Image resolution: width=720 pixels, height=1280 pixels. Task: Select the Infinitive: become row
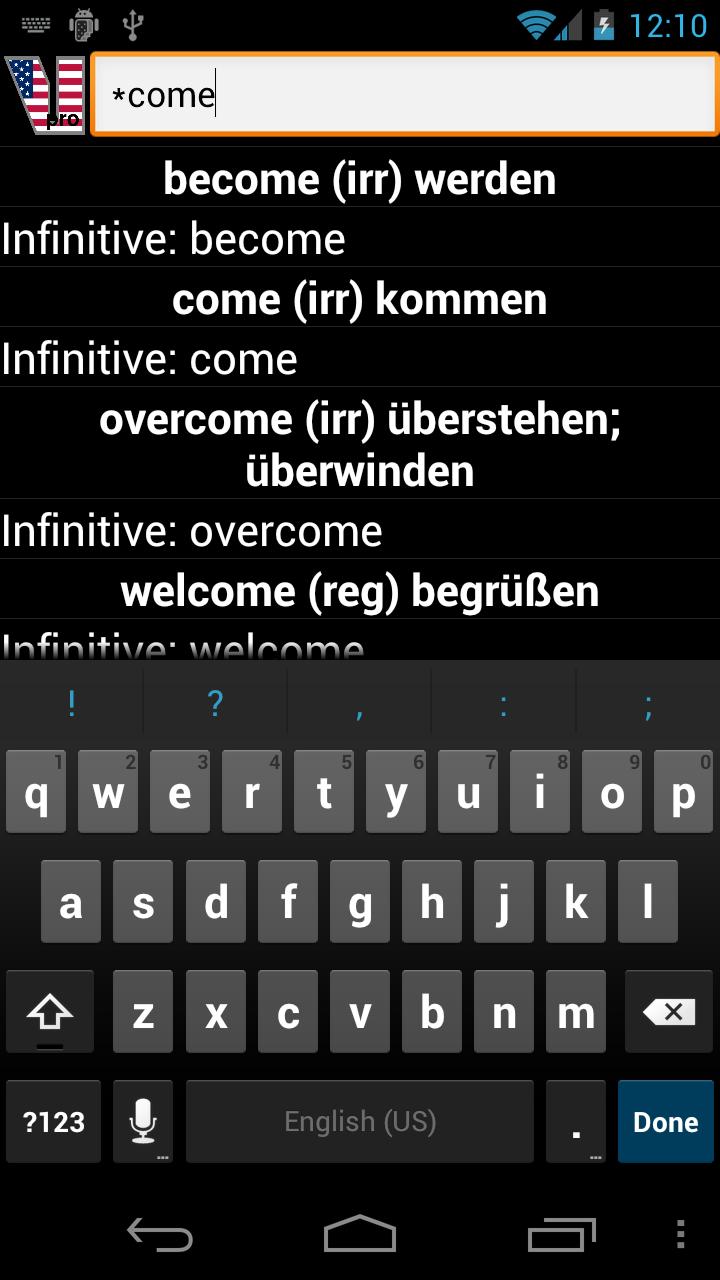360,239
